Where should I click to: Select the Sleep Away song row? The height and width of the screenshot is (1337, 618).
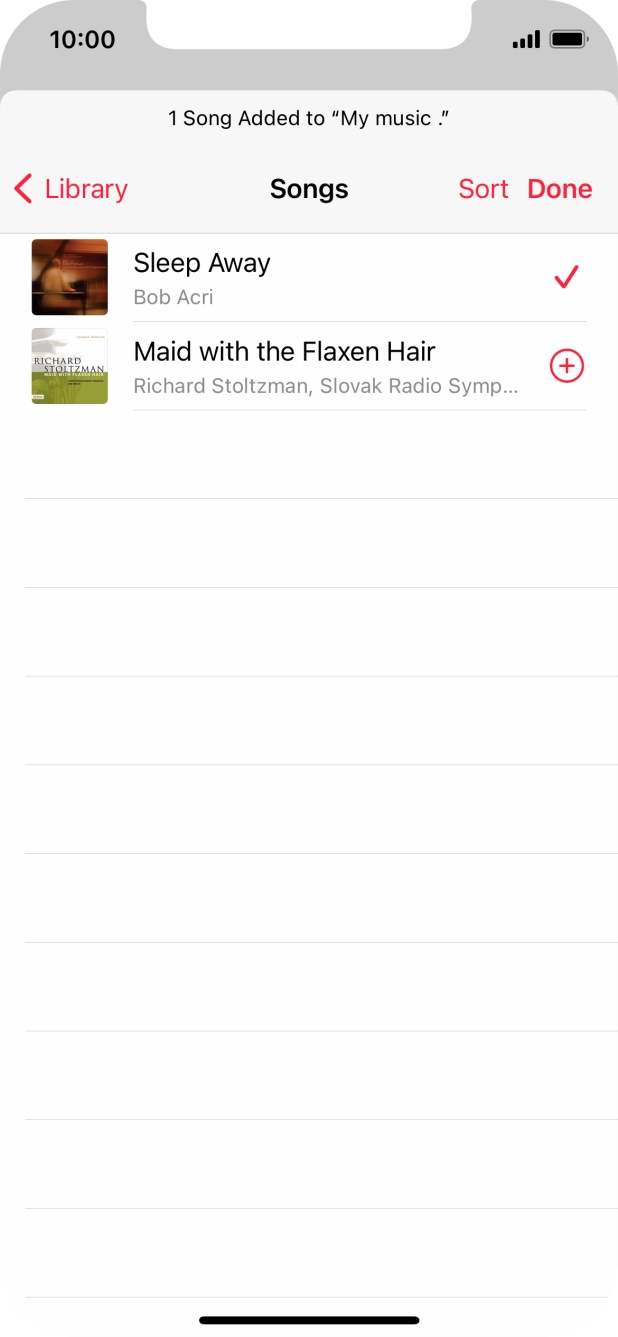click(300, 278)
